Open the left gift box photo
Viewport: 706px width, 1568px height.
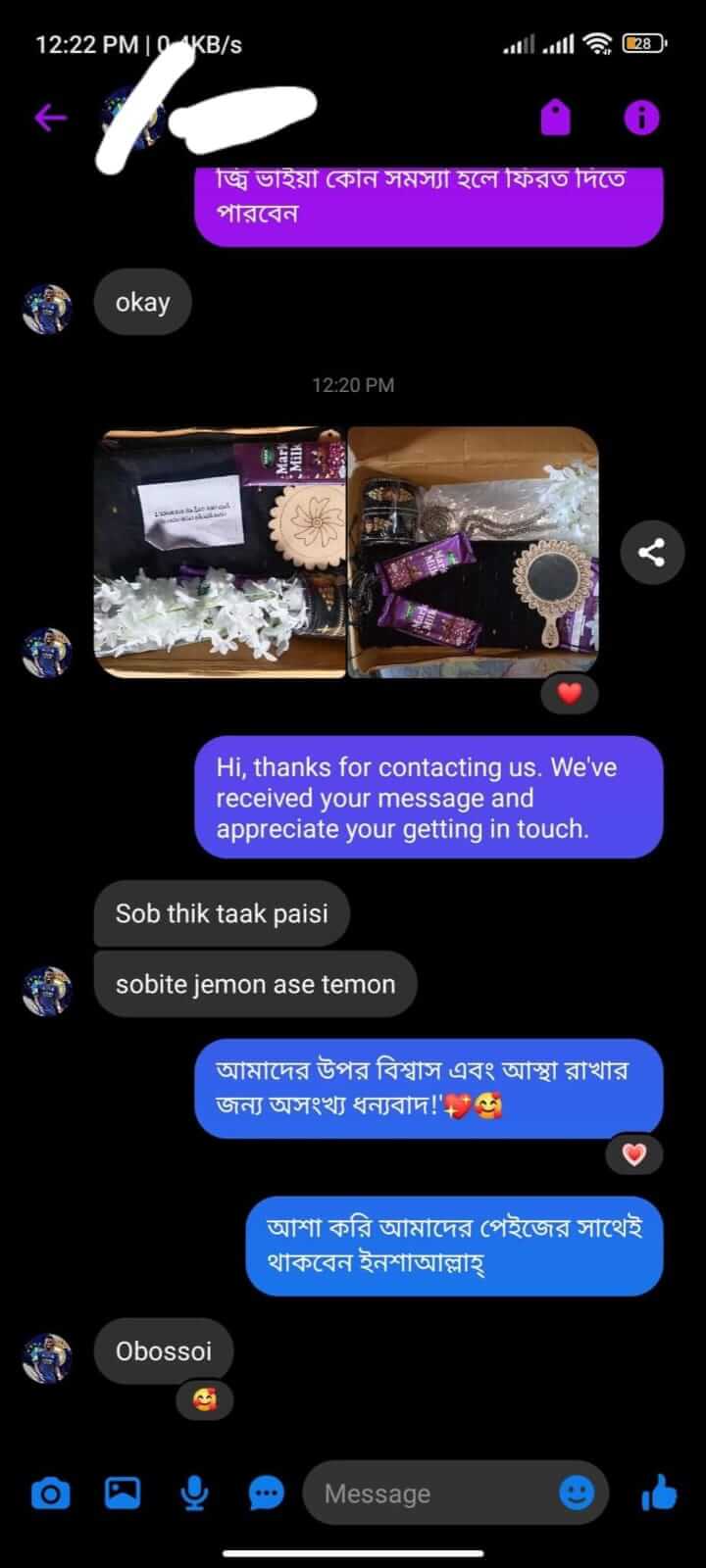coord(220,552)
